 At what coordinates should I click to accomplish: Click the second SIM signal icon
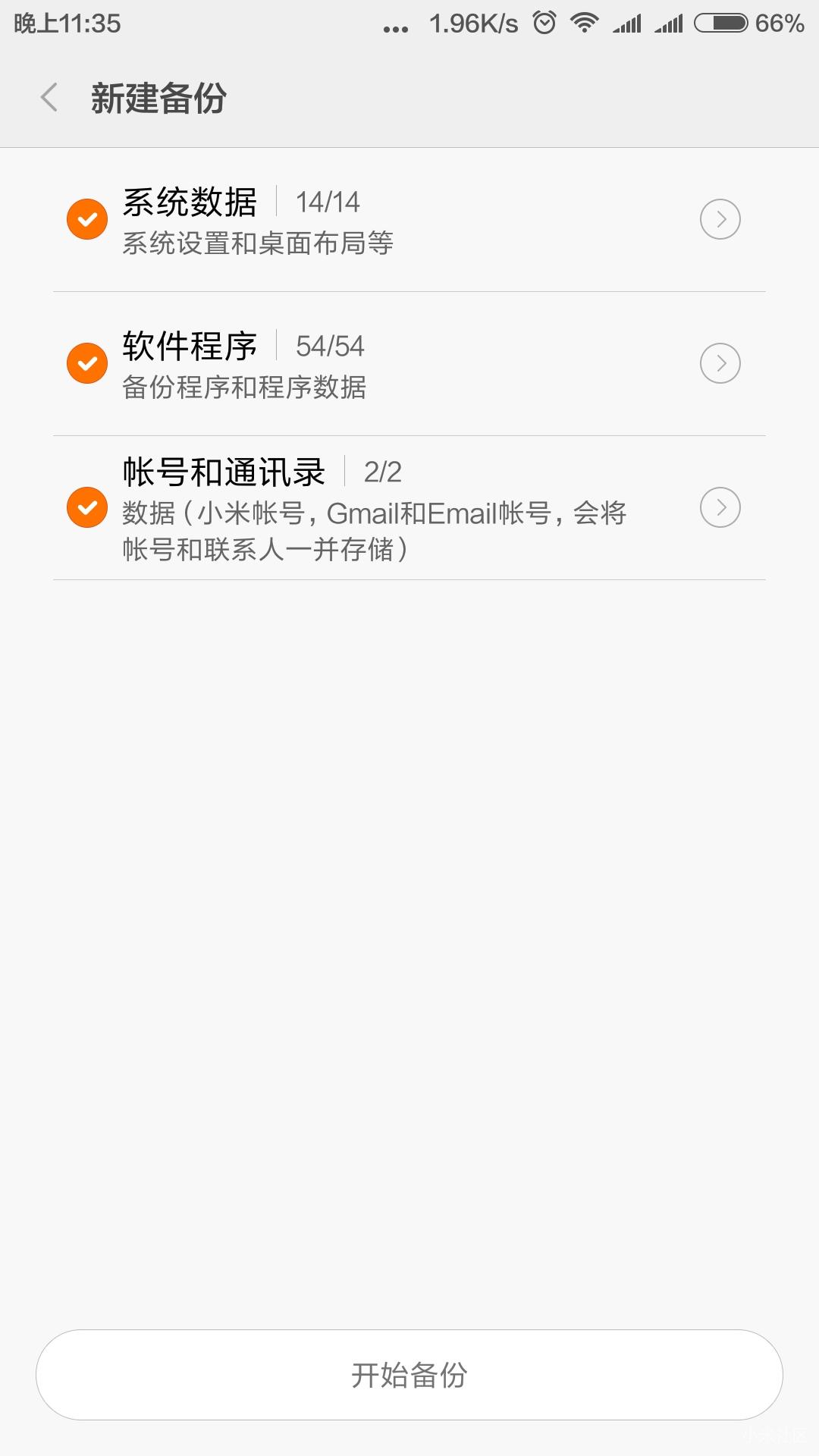[670, 23]
